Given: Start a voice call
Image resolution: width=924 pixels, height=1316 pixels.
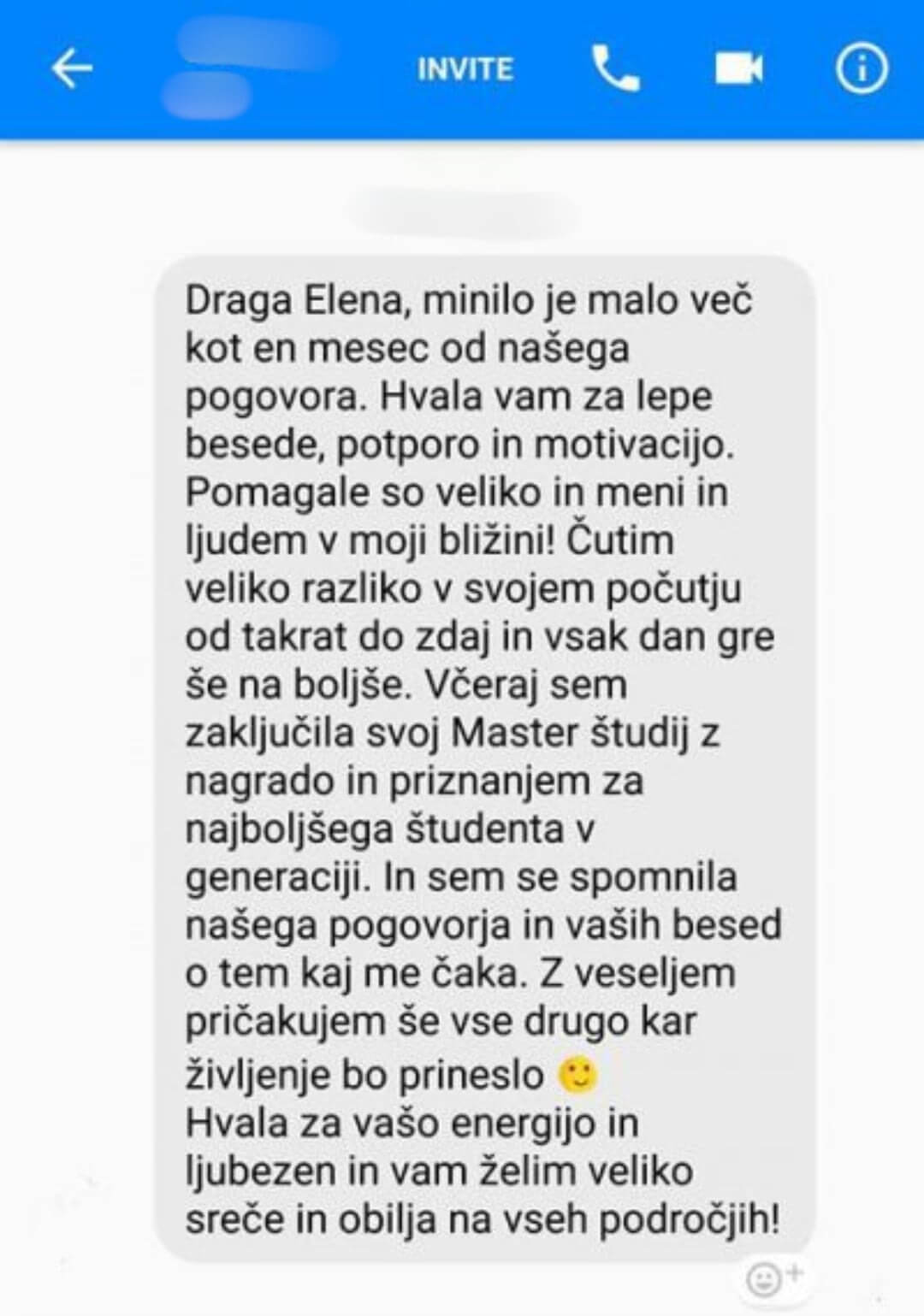Looking at the screenshot, I should [x=615, y=68].
